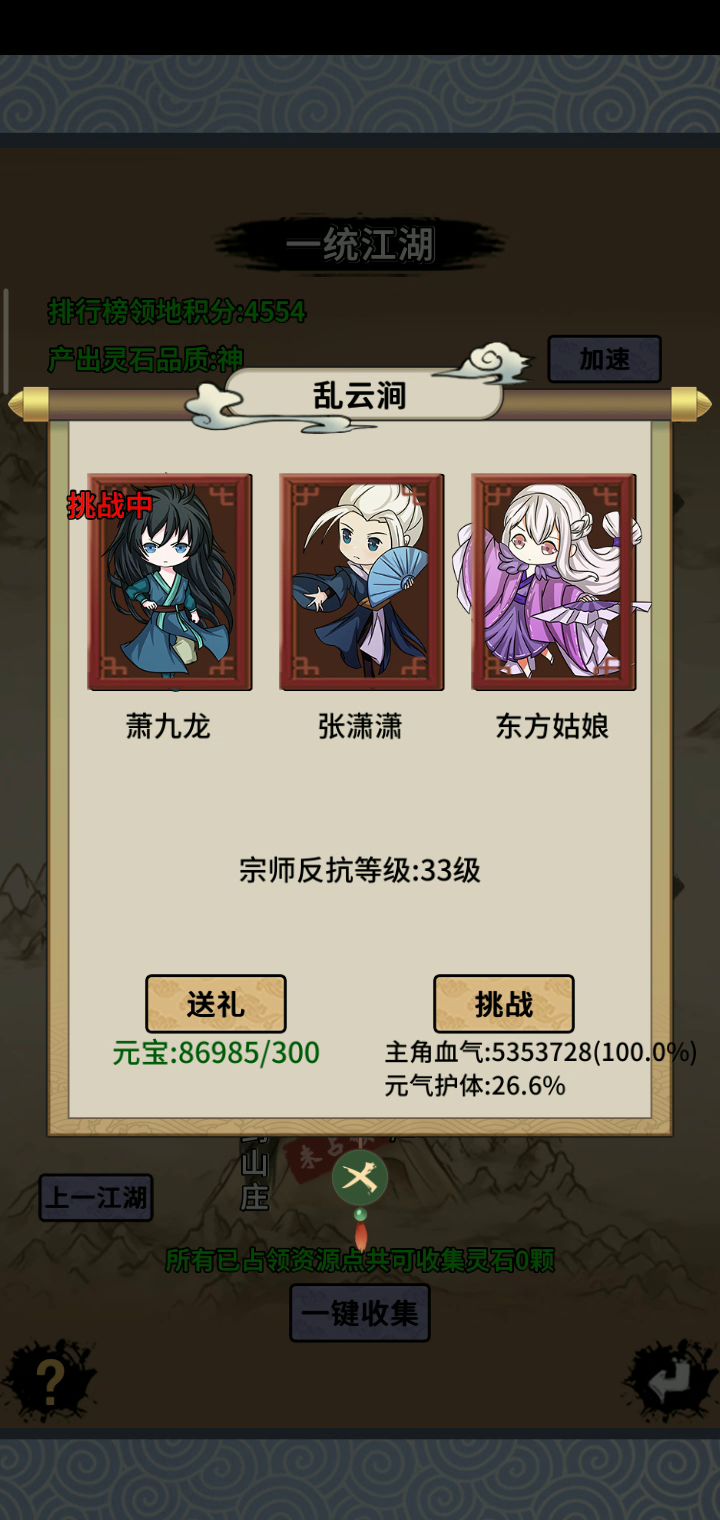Tap the 送礼 gift button
The height and width of the screenshot is (1520, 720).
click(x=216, y=1003)
